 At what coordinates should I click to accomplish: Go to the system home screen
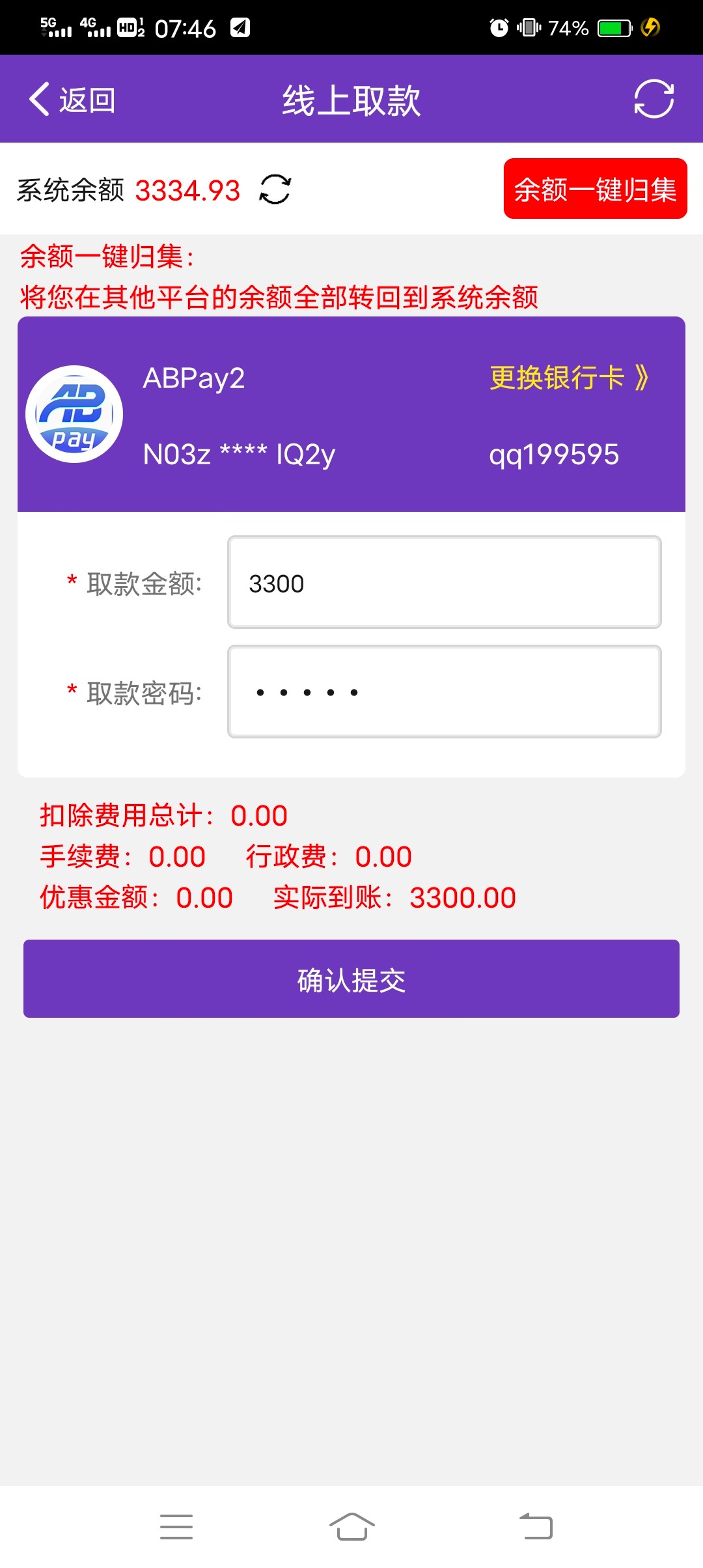[351, 1526]
